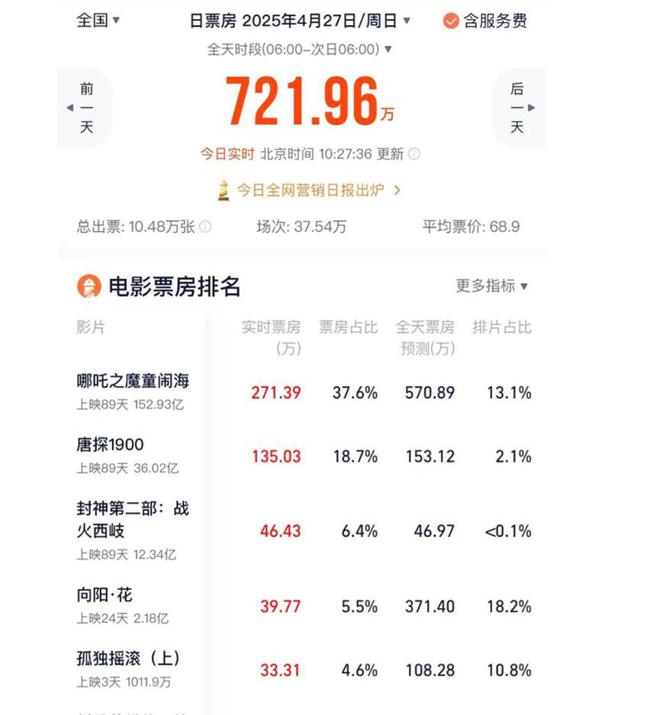Go to 前一天 box office
Viewport: 660px width, 715px height.
(85, 107)
